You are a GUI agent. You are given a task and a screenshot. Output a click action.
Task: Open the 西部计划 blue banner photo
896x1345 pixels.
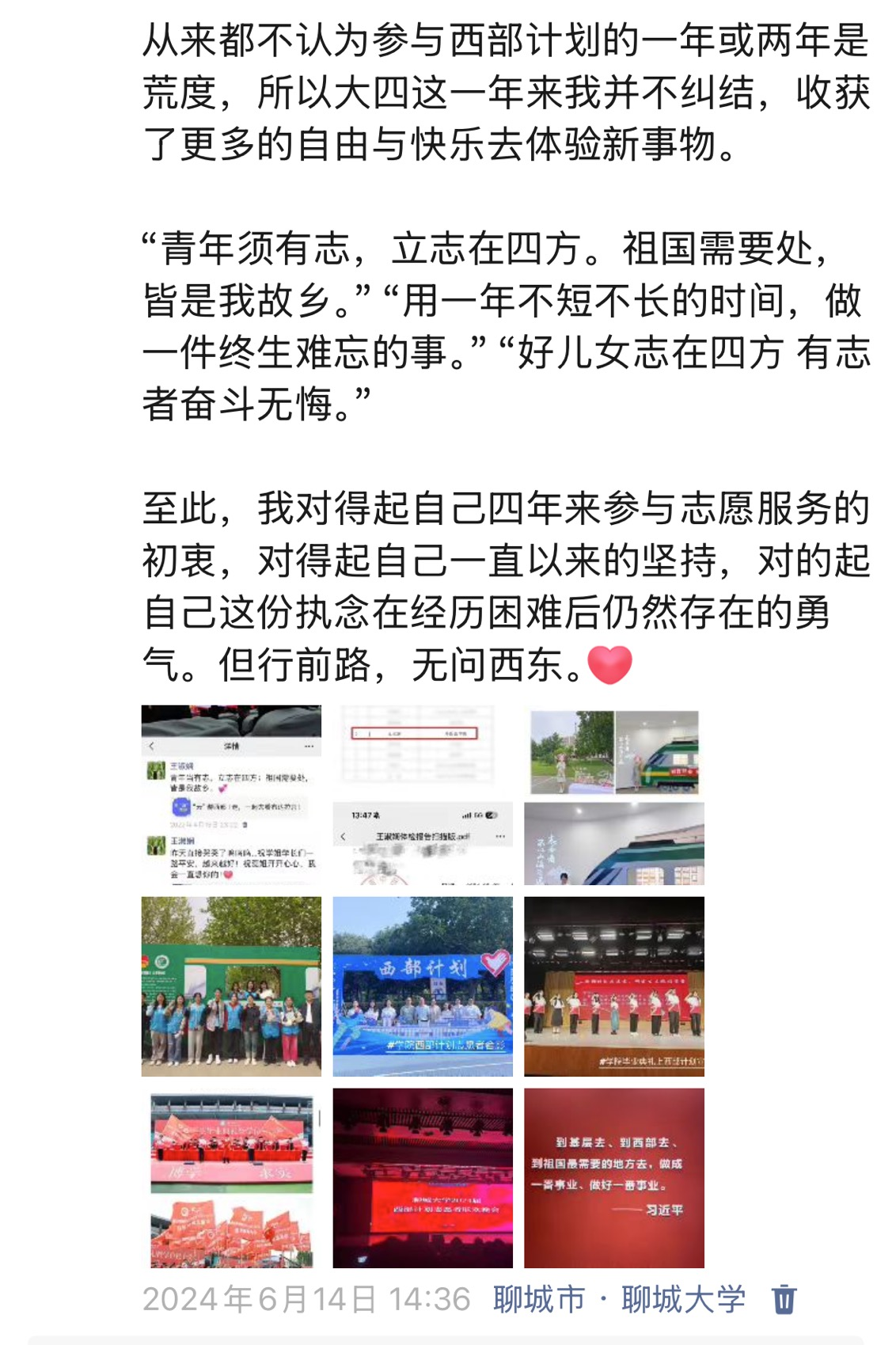pyautogui.click(x=423, y=986)
